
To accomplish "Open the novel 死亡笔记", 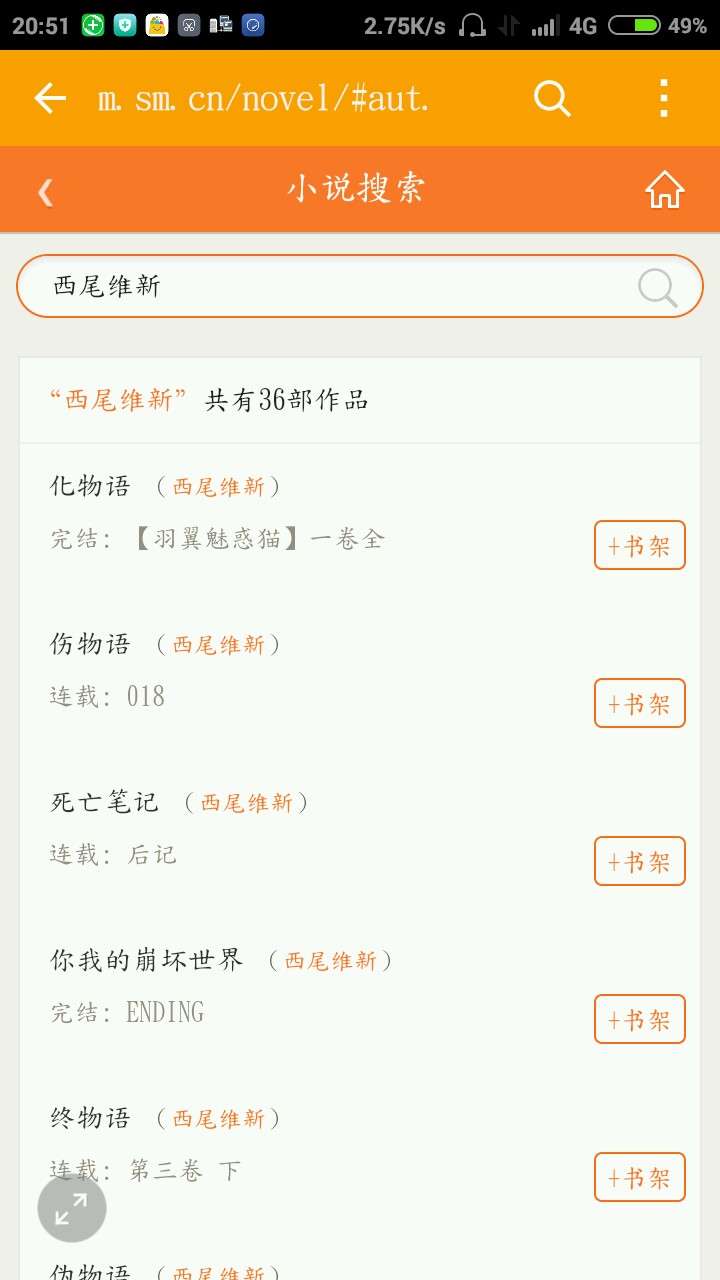I will pos(105,802).
